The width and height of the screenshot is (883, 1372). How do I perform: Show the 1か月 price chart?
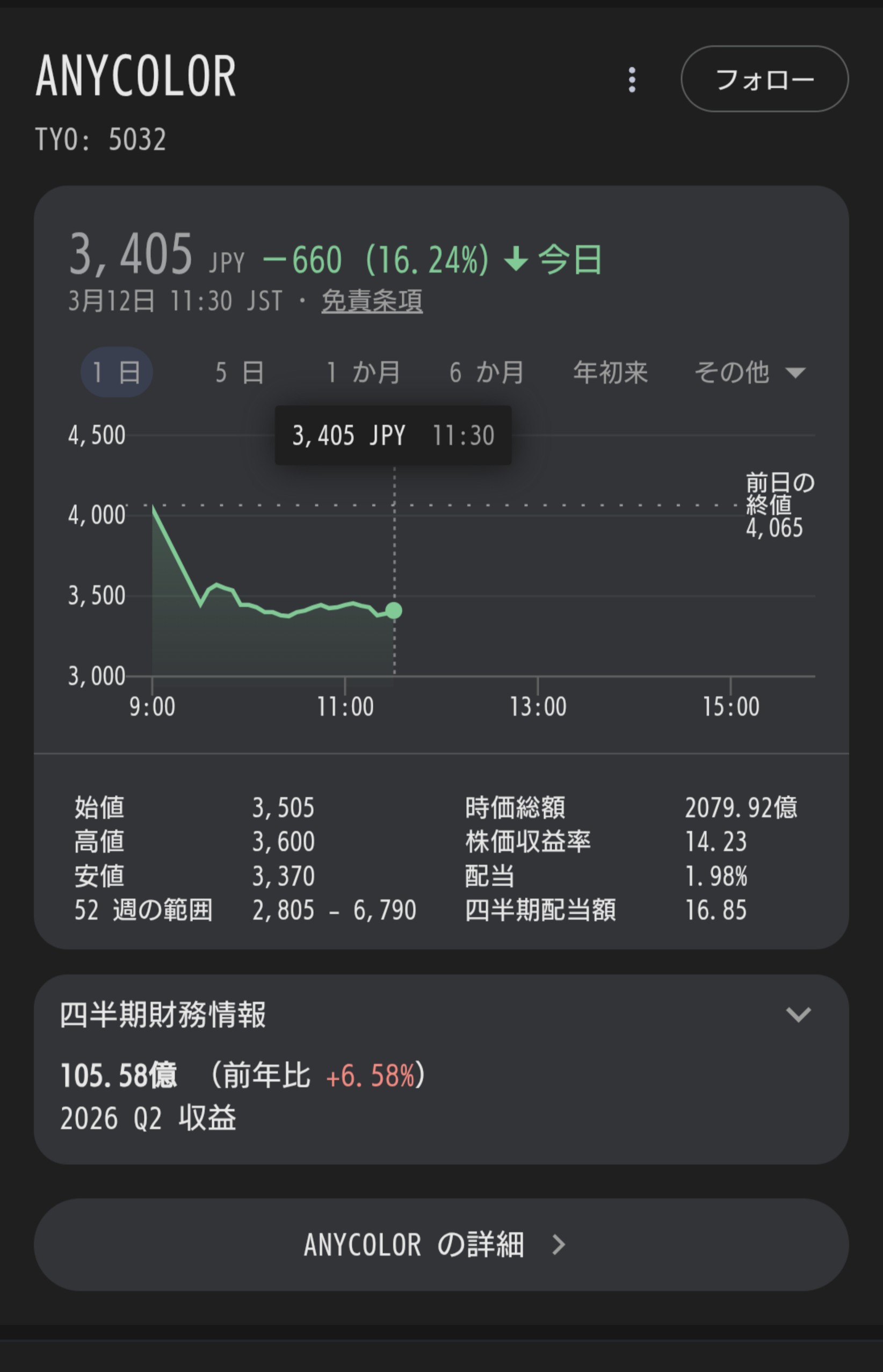click(x=363, y=372)
